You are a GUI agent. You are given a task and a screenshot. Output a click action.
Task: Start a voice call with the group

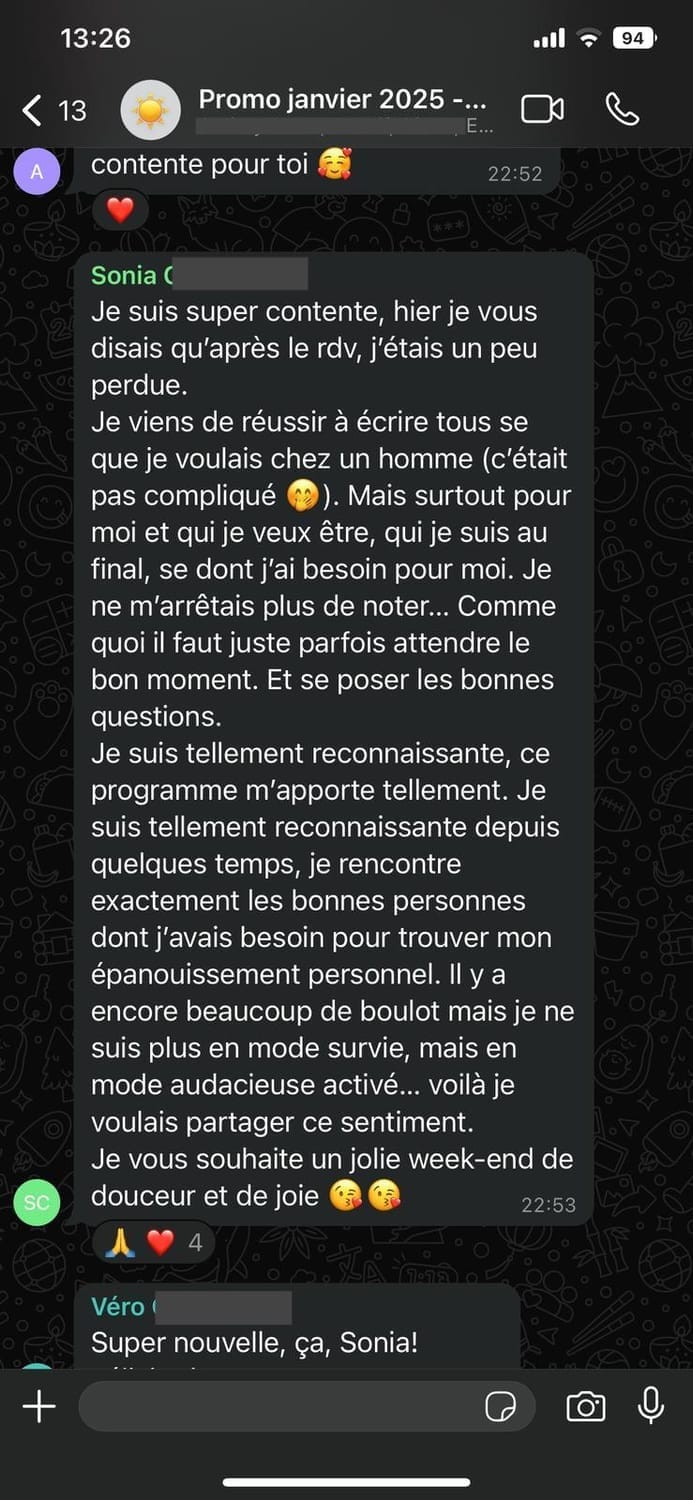[x=623, y=109]
